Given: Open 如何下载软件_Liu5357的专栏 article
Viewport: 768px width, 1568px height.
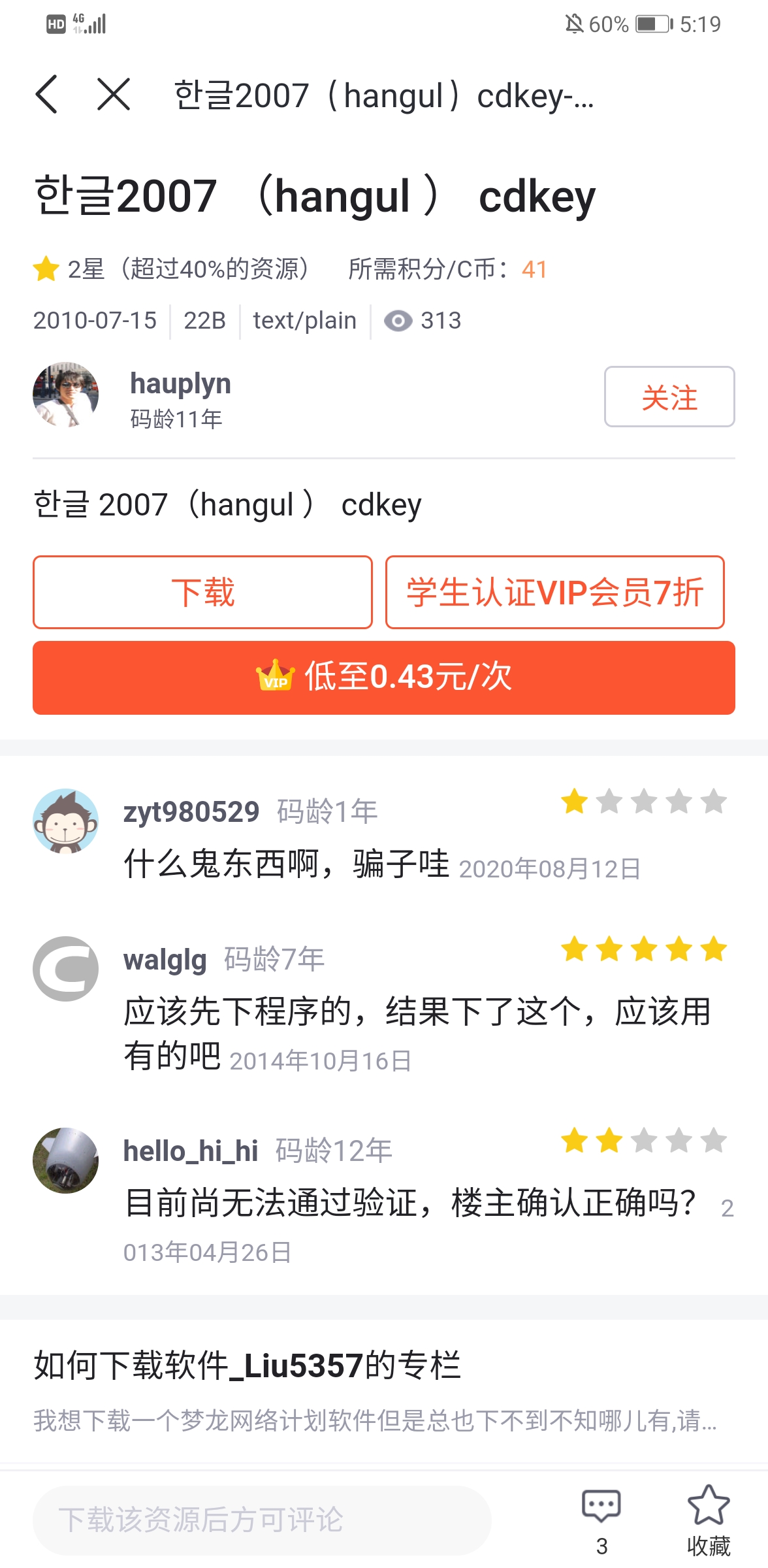Looking at the screenshot, I should (x=248, y=1365).
